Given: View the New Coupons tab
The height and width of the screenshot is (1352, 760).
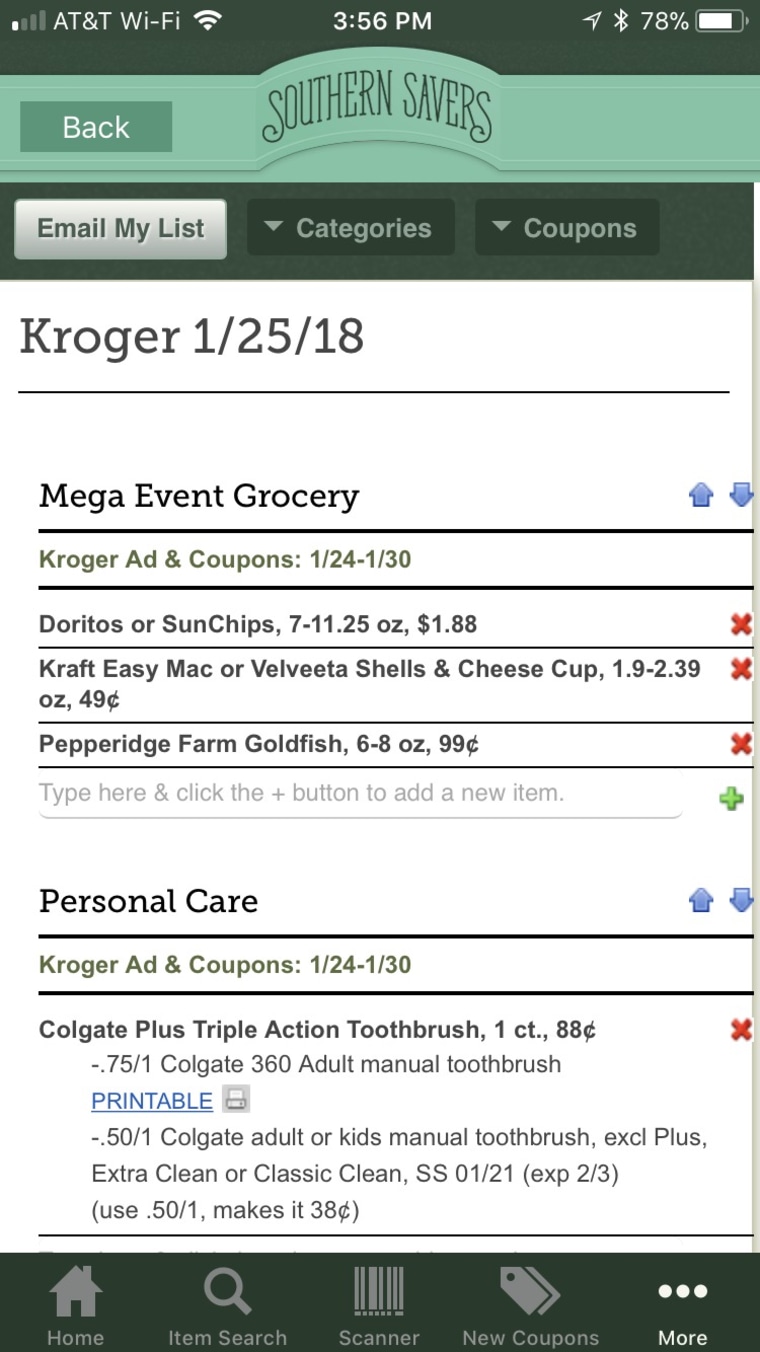Looking at the screenshot, I should coord(531,1305).
